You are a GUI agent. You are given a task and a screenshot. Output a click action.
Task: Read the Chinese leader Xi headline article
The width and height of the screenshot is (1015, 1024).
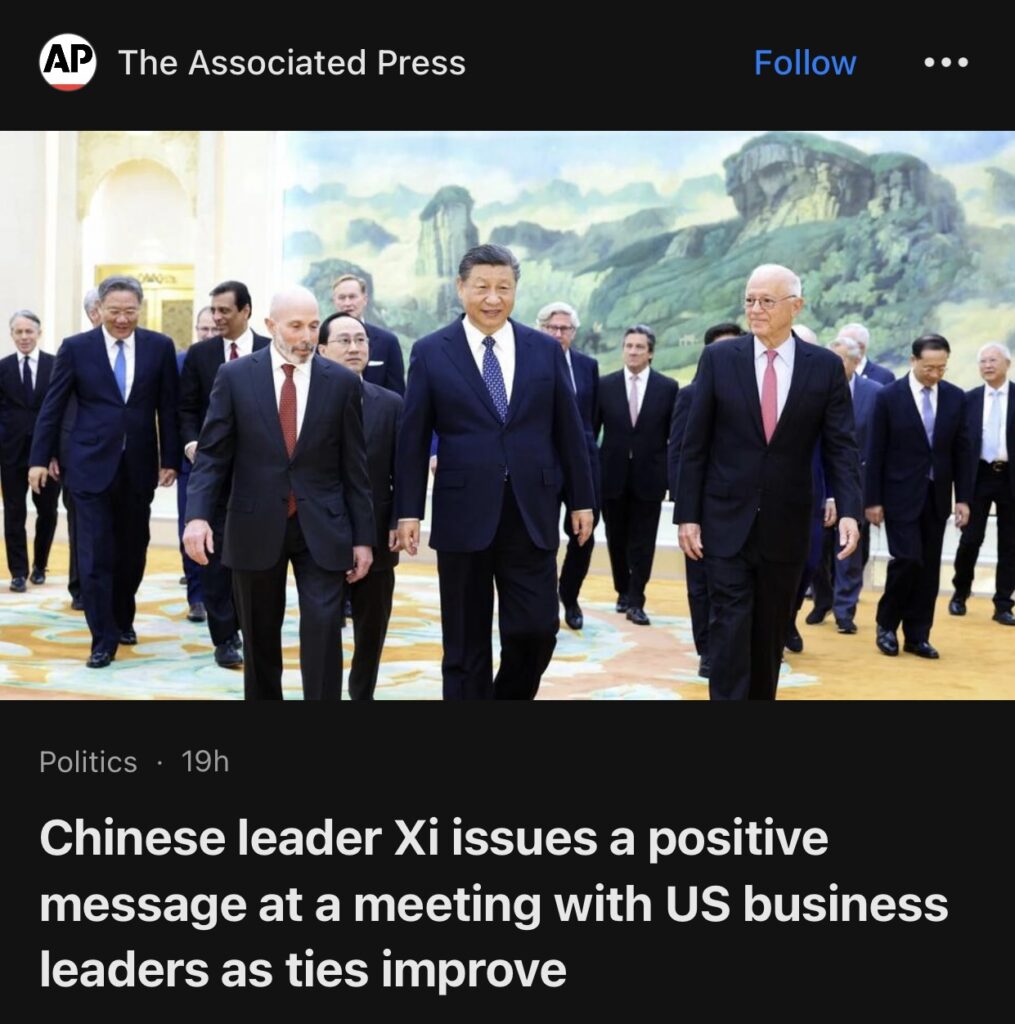tap(493, 904)
